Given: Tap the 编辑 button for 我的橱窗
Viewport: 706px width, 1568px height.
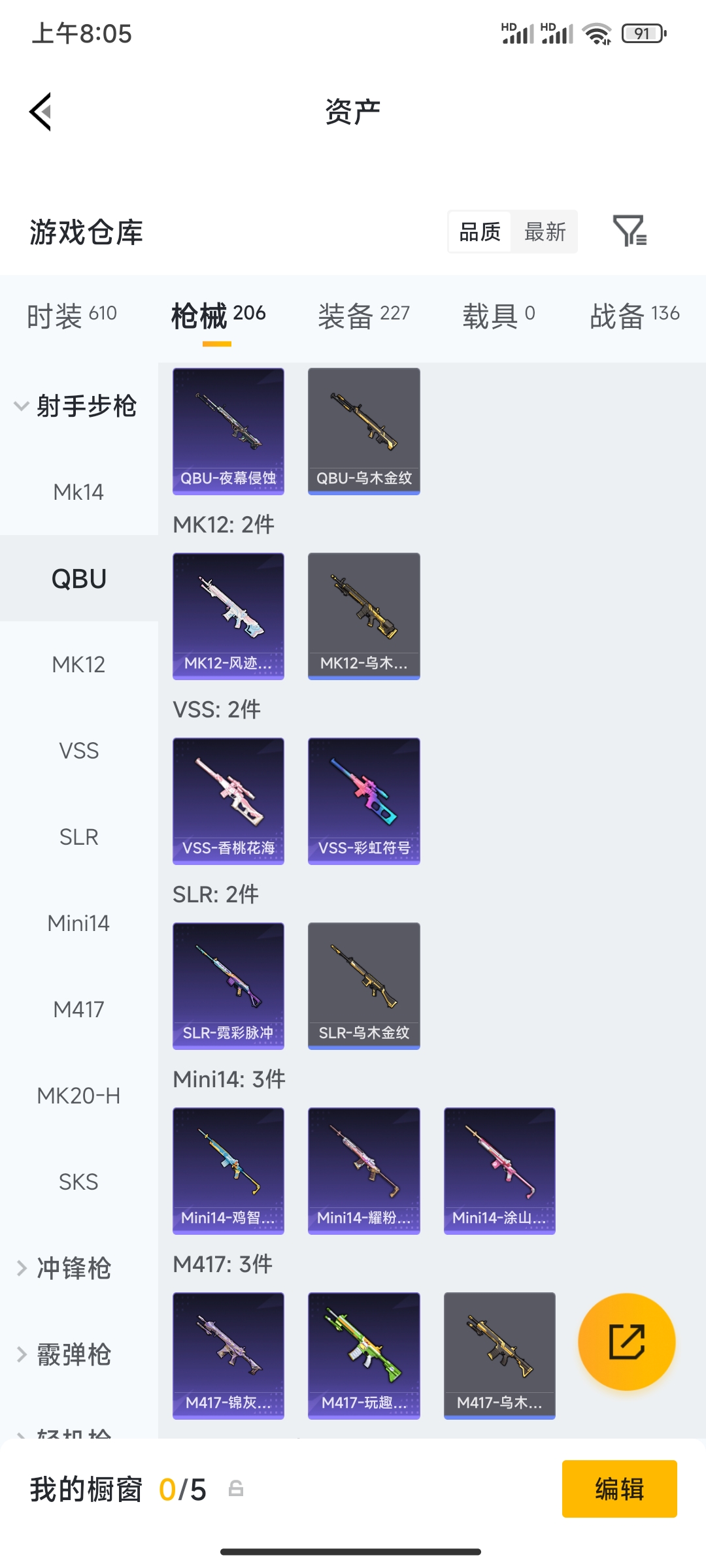Looking at the screenshot, I should (619, 1489).
